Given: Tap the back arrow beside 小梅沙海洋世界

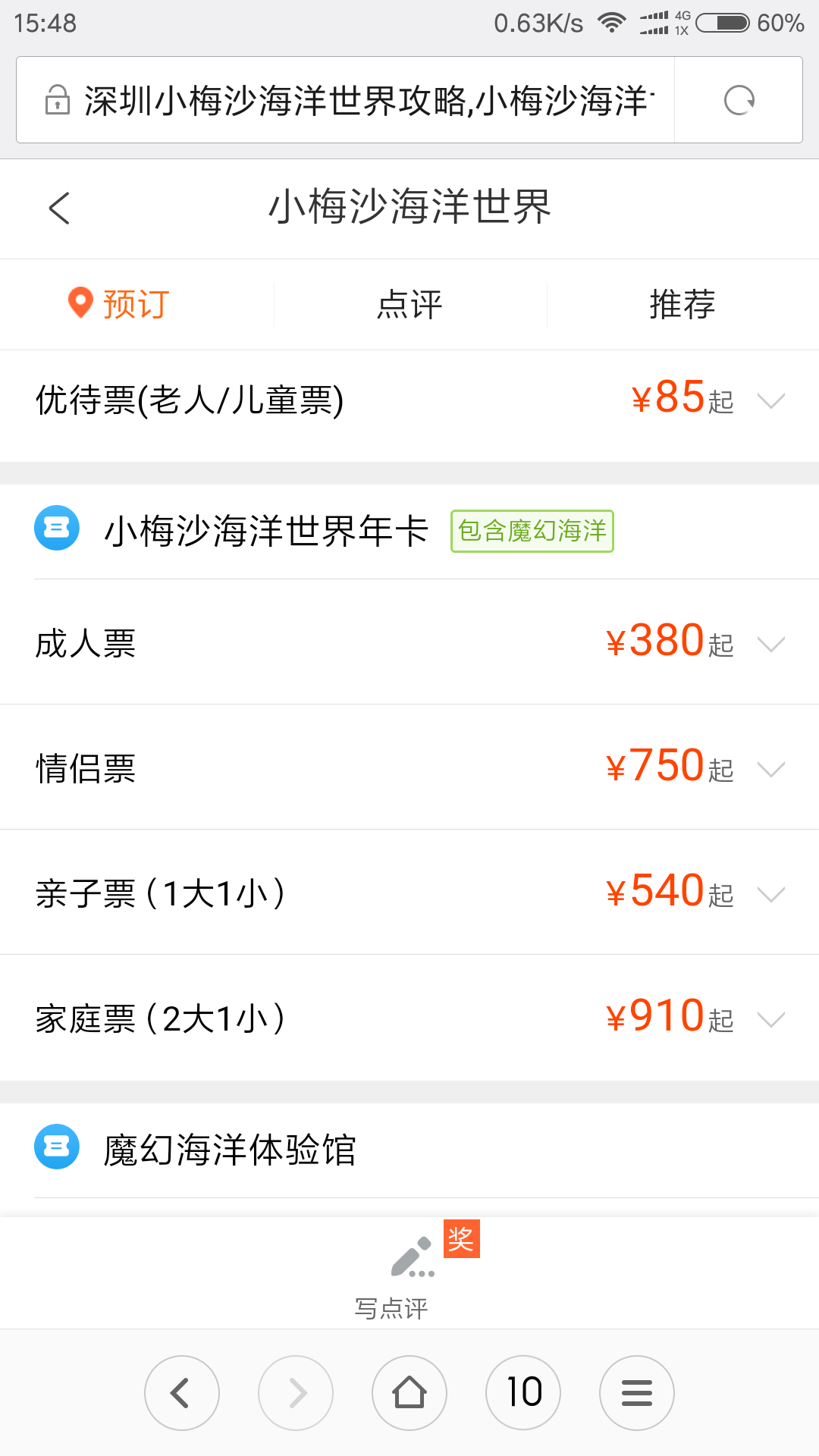Looking at the screenshot, I should (x=59, y=208).
